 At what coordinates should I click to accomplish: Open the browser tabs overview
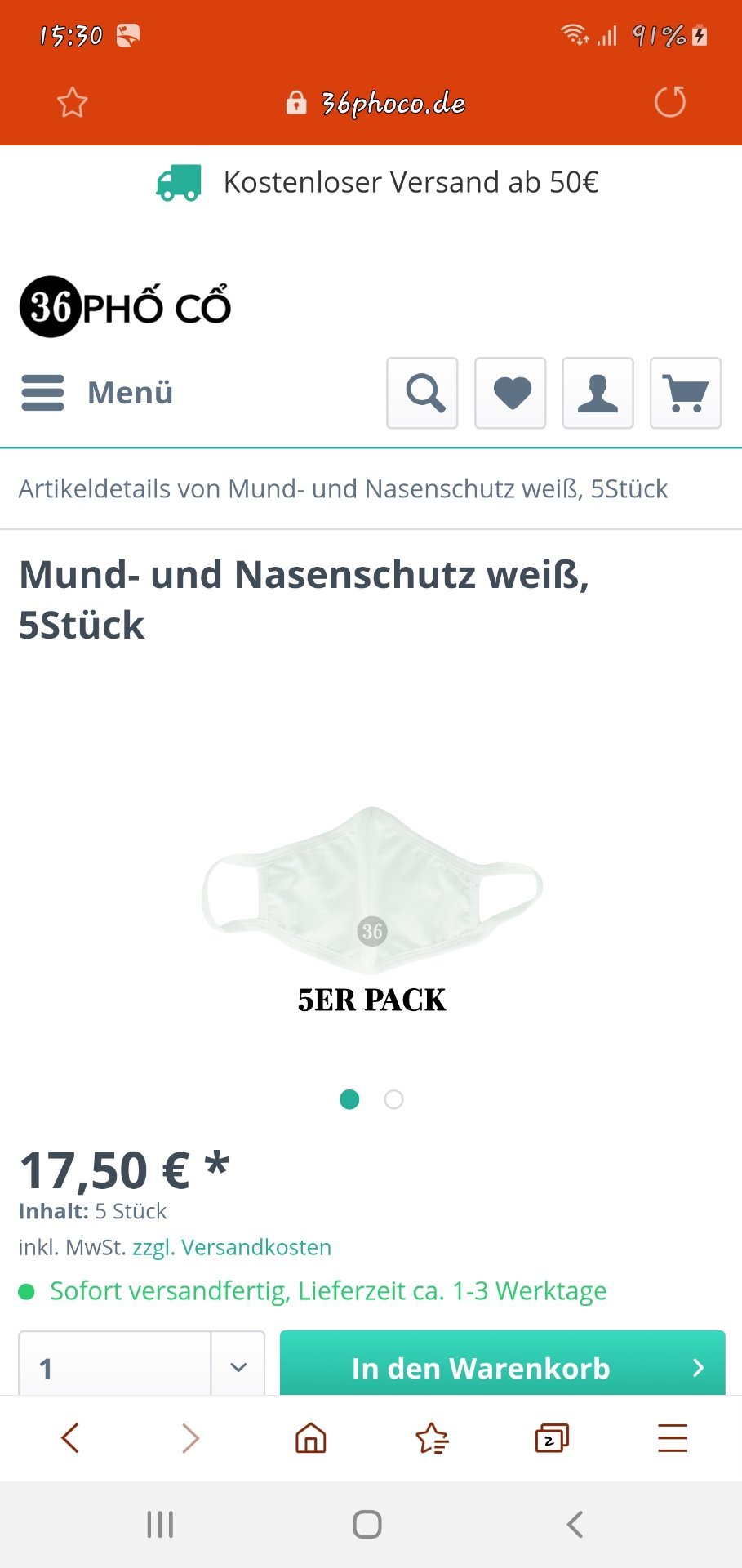click(x=552, y=1438)
